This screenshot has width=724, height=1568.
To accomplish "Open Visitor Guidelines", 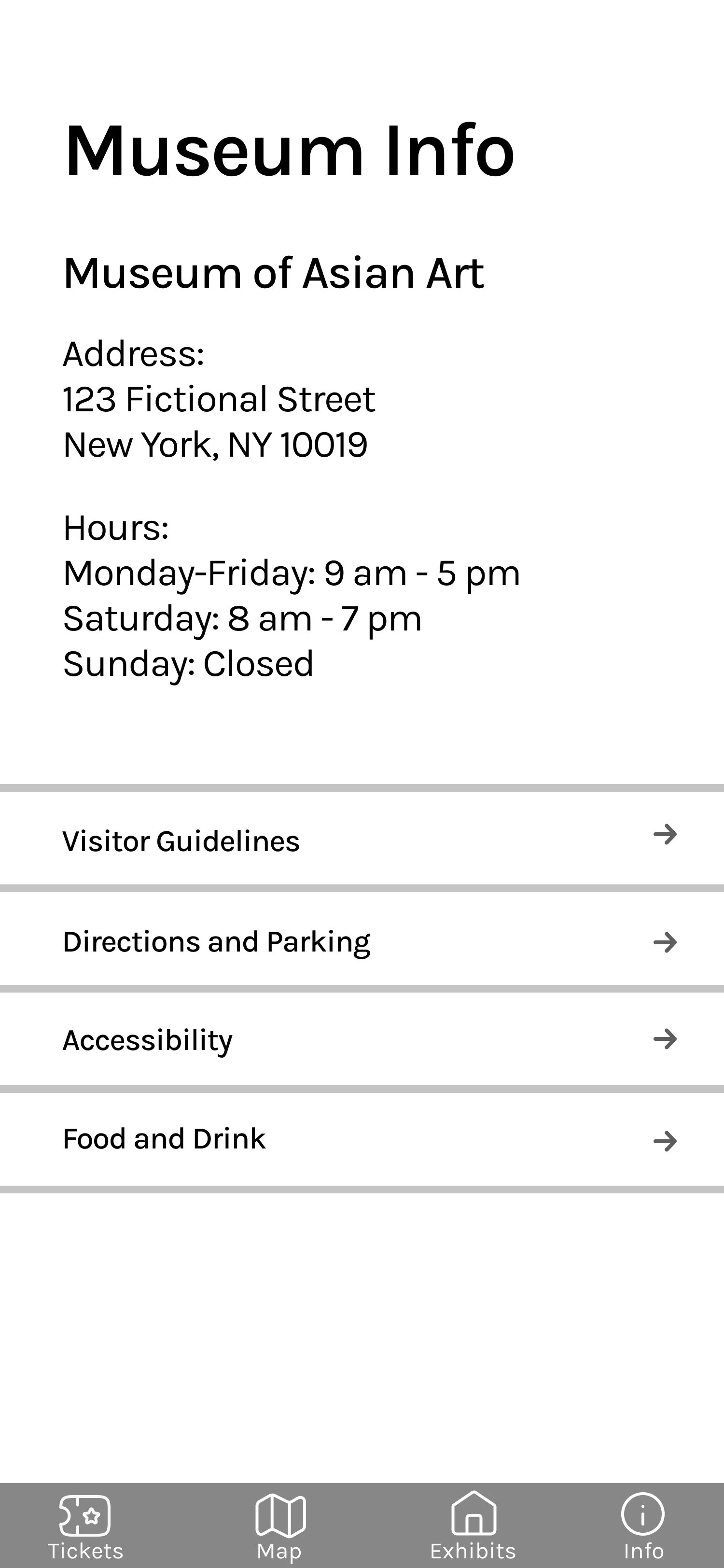I will pos(362,840).
